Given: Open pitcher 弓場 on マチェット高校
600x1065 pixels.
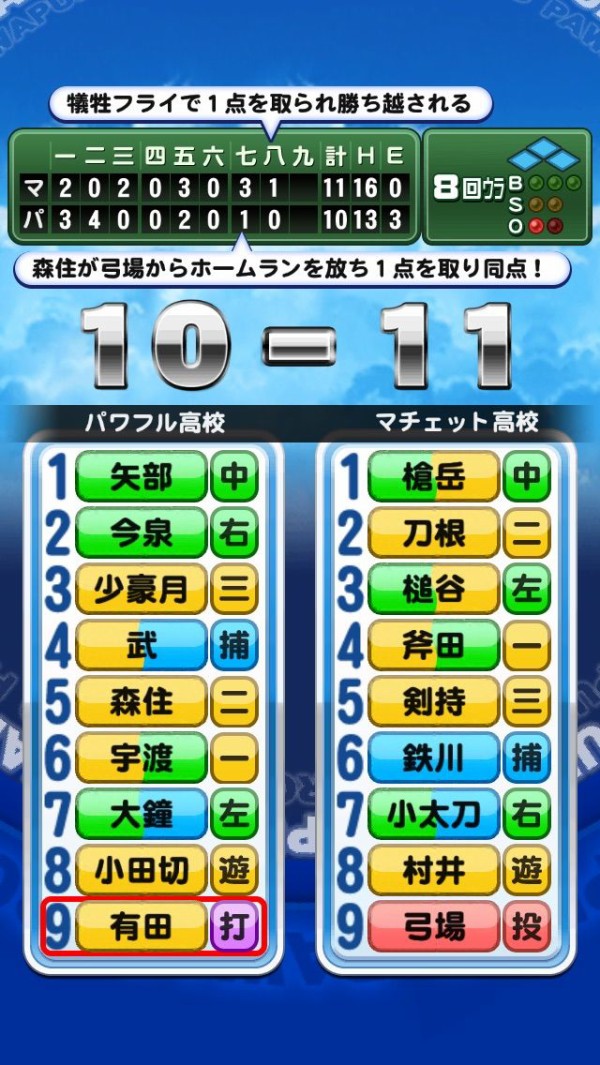Looking at the screenshot, I should 434,926.
